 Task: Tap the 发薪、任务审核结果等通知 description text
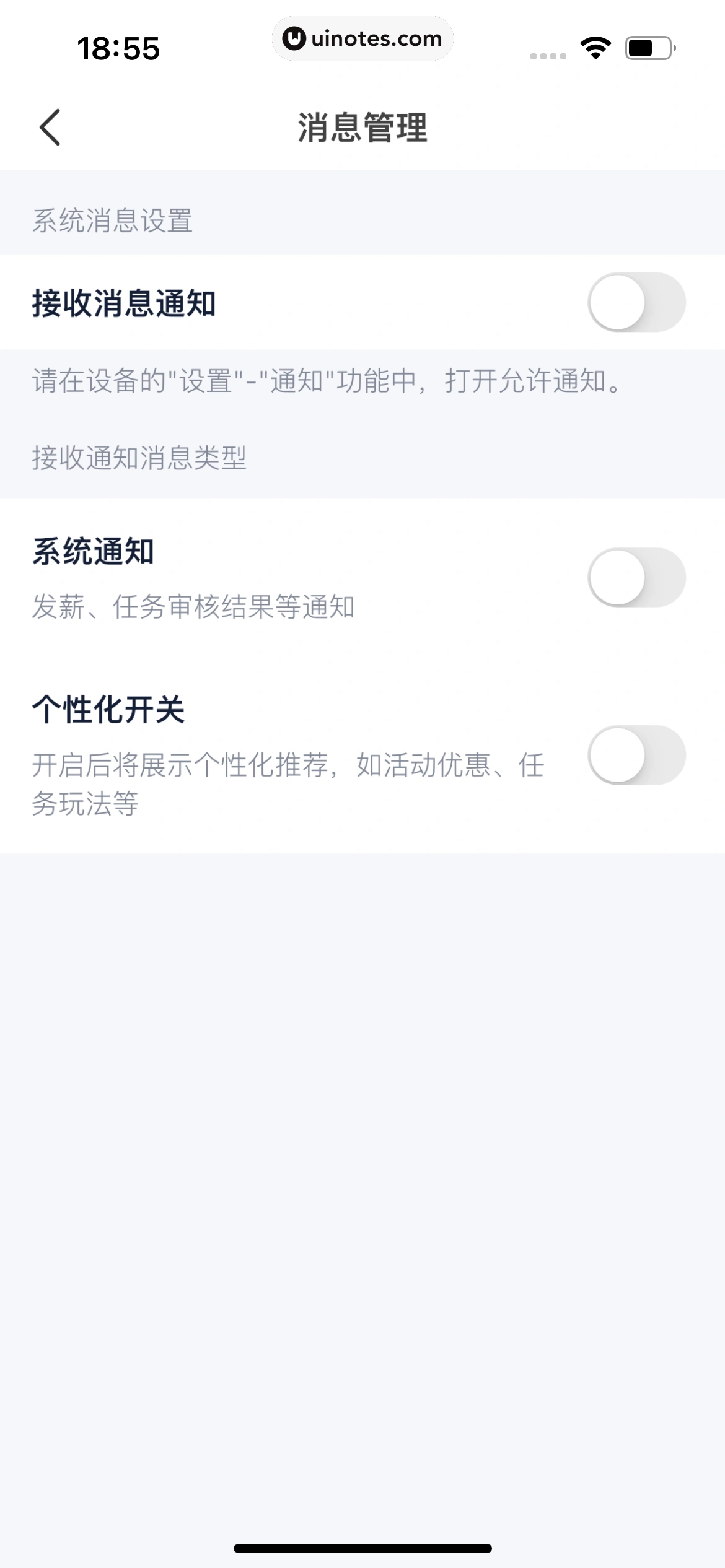[193, 606]
